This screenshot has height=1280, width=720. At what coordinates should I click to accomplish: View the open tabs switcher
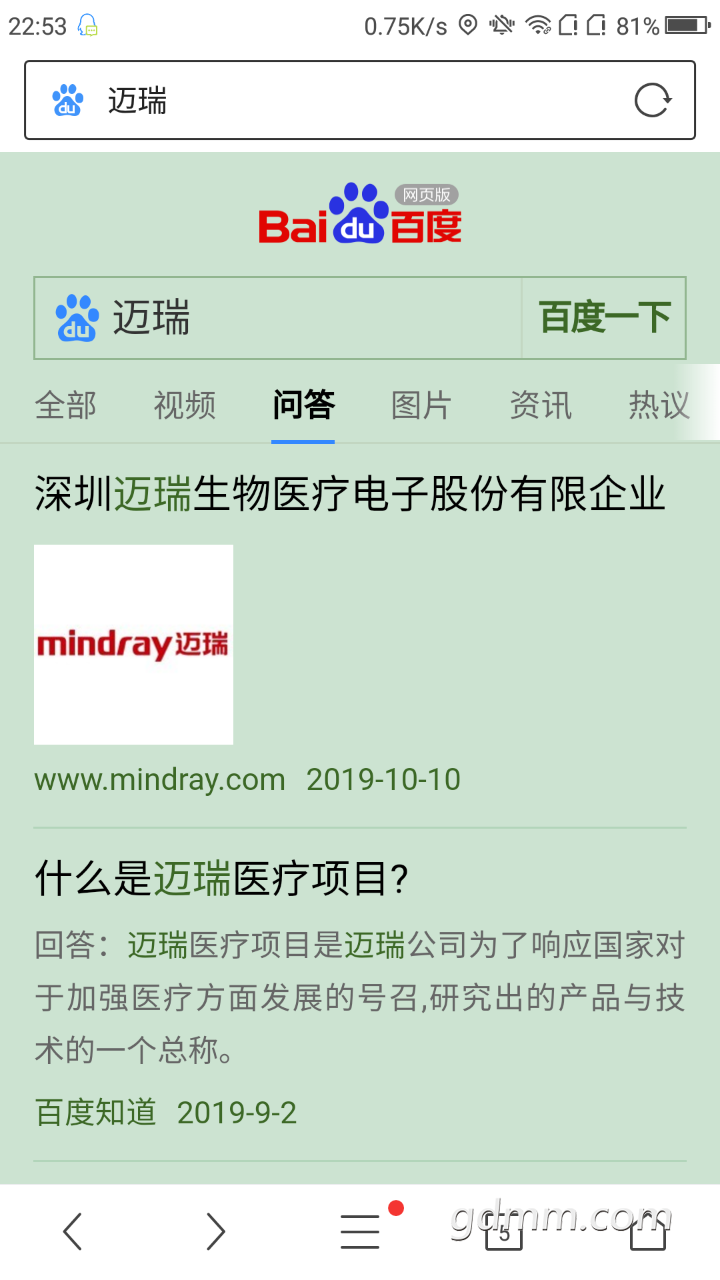click(x=504, y=1233)
